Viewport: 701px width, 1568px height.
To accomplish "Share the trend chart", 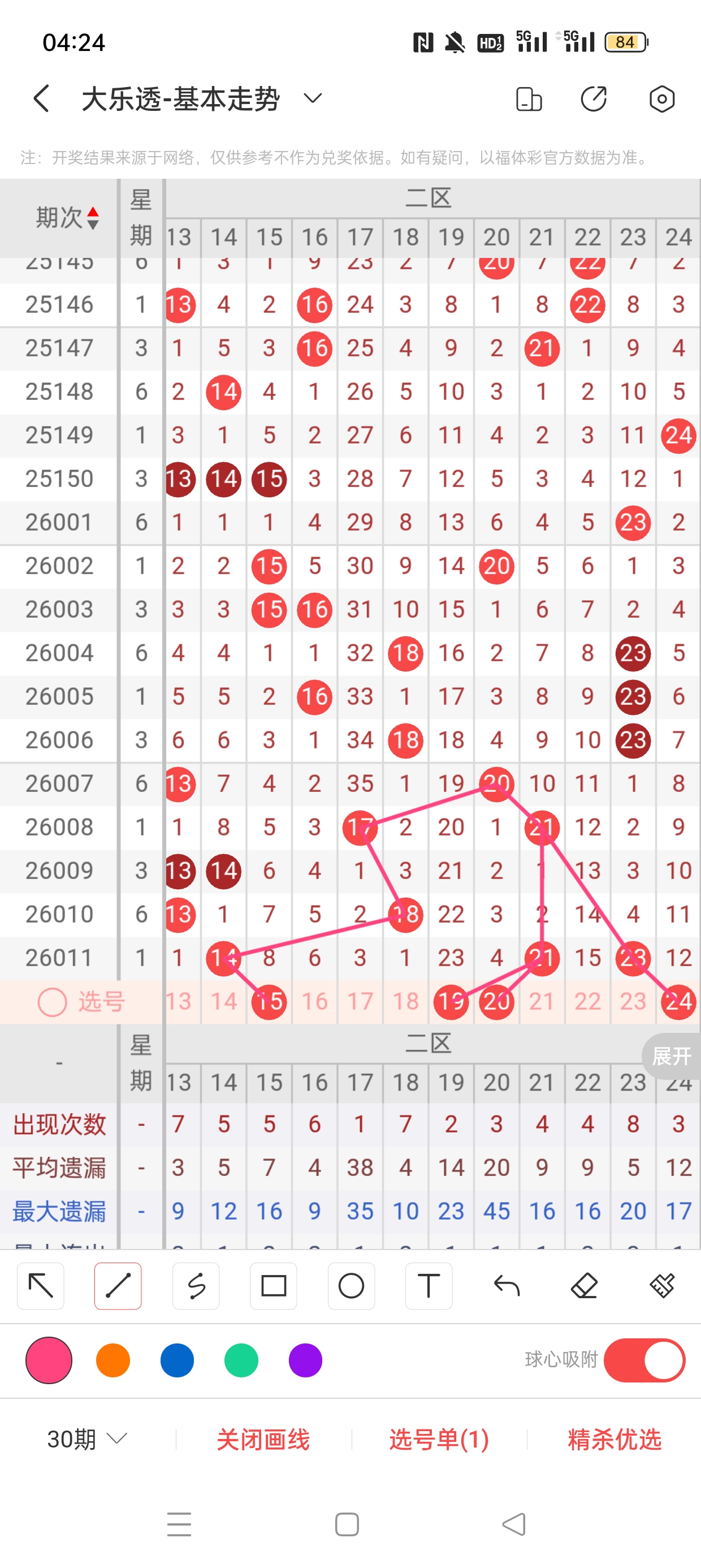I will (x=593, y=98).
